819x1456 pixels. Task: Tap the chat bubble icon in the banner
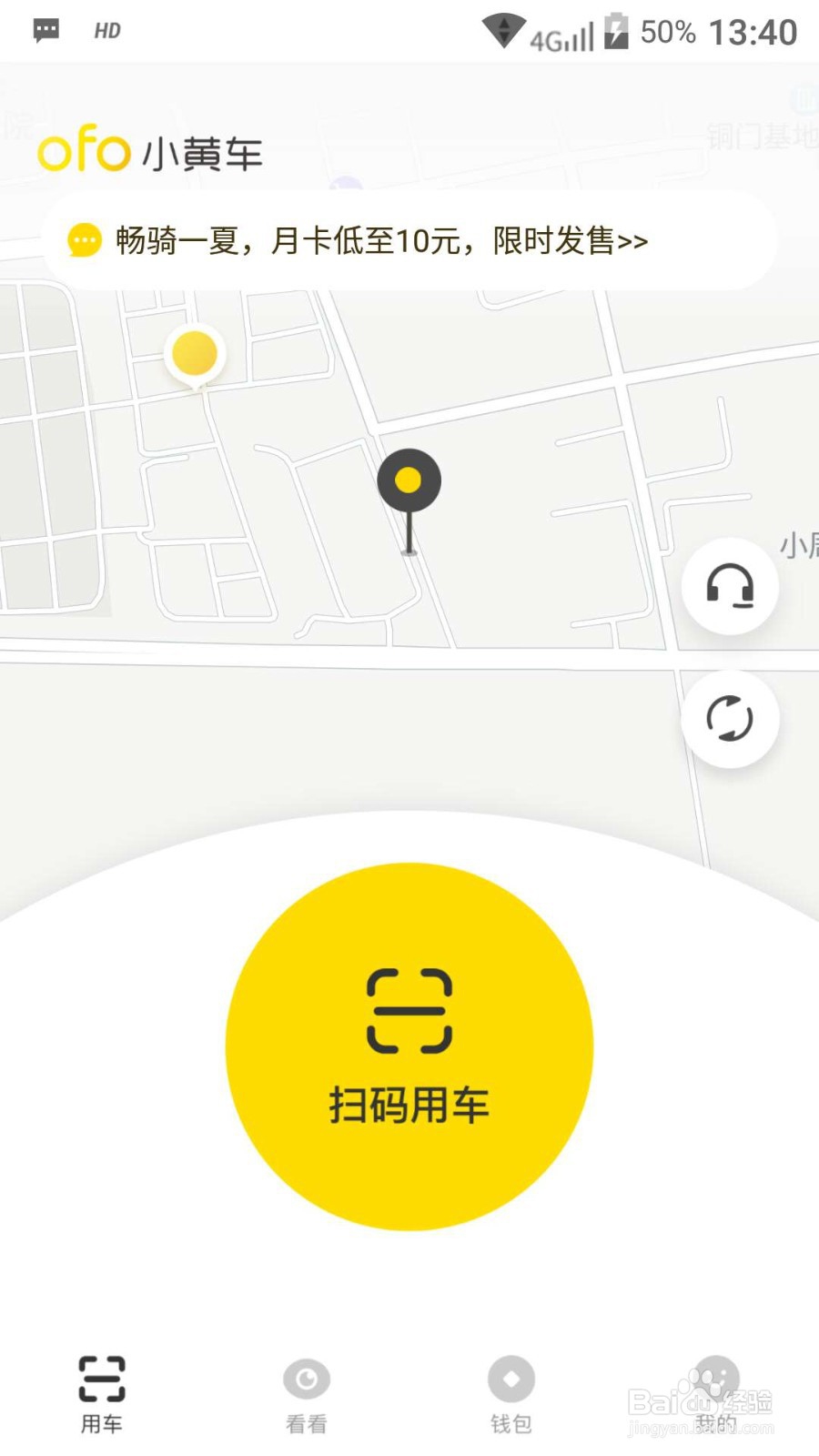(86, 240)
